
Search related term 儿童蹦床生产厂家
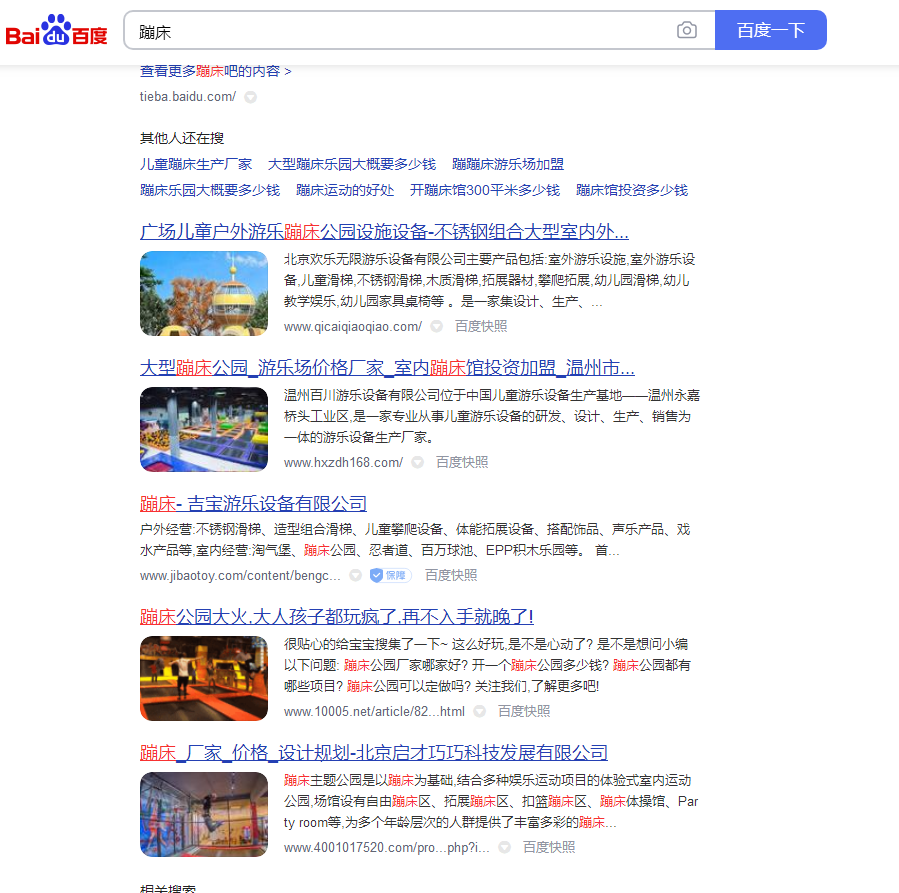[x=196, y=164]
